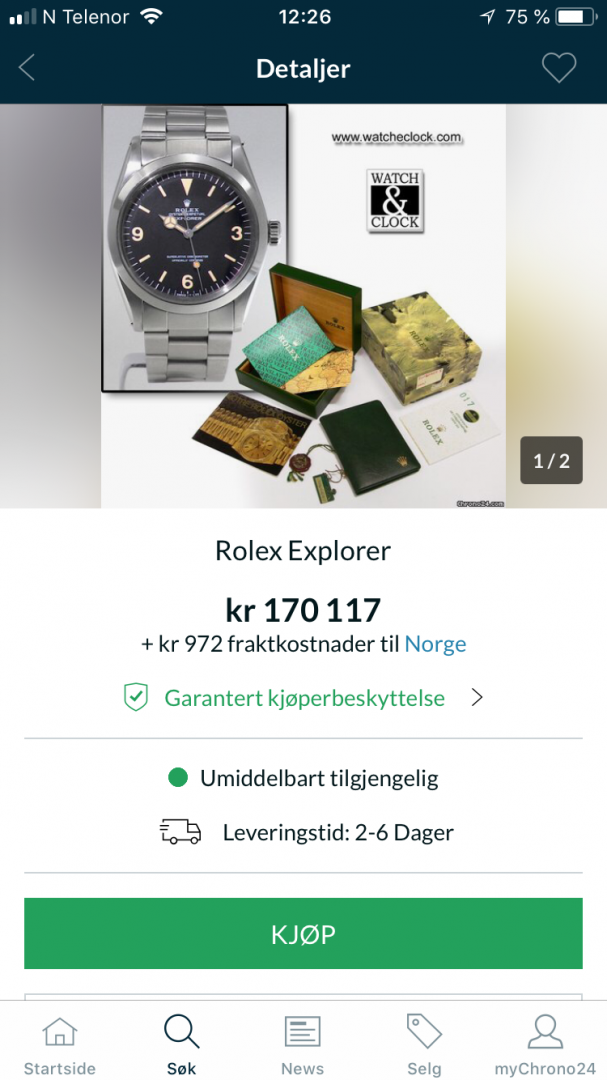Switch to the Startside tab

pos(60,1044)
